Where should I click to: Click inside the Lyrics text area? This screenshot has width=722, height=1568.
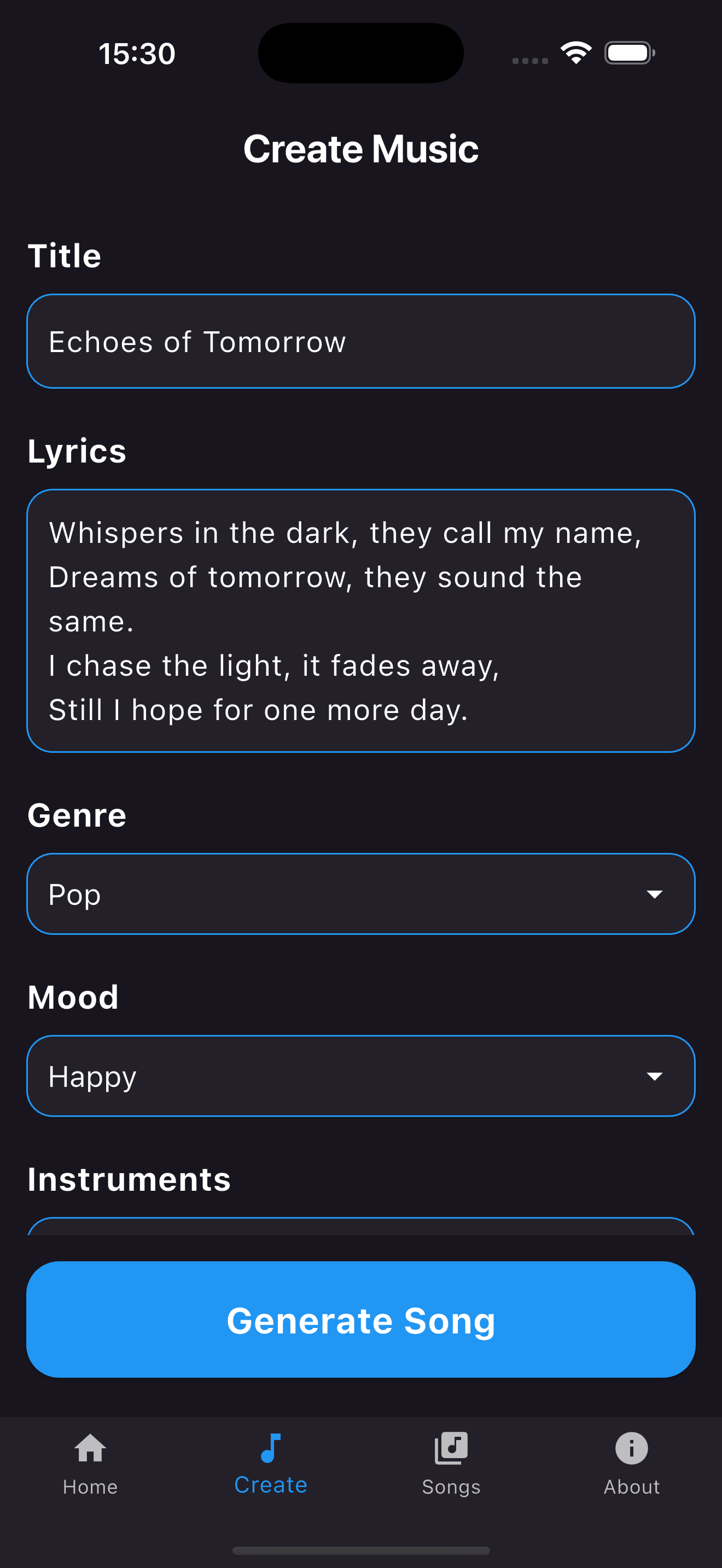pos(361,621)
